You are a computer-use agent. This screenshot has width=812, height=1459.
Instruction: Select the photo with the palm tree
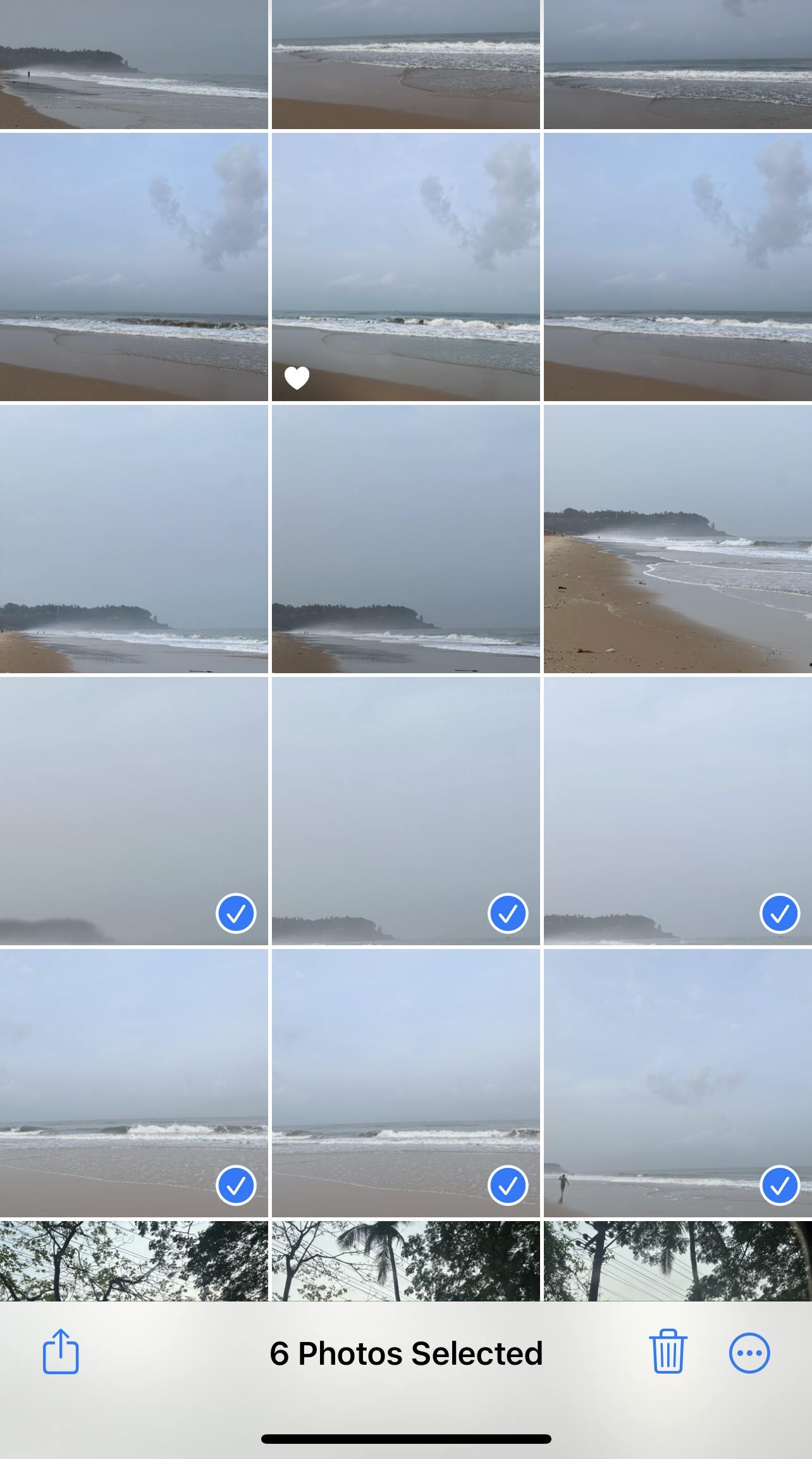click(405, 1260)
